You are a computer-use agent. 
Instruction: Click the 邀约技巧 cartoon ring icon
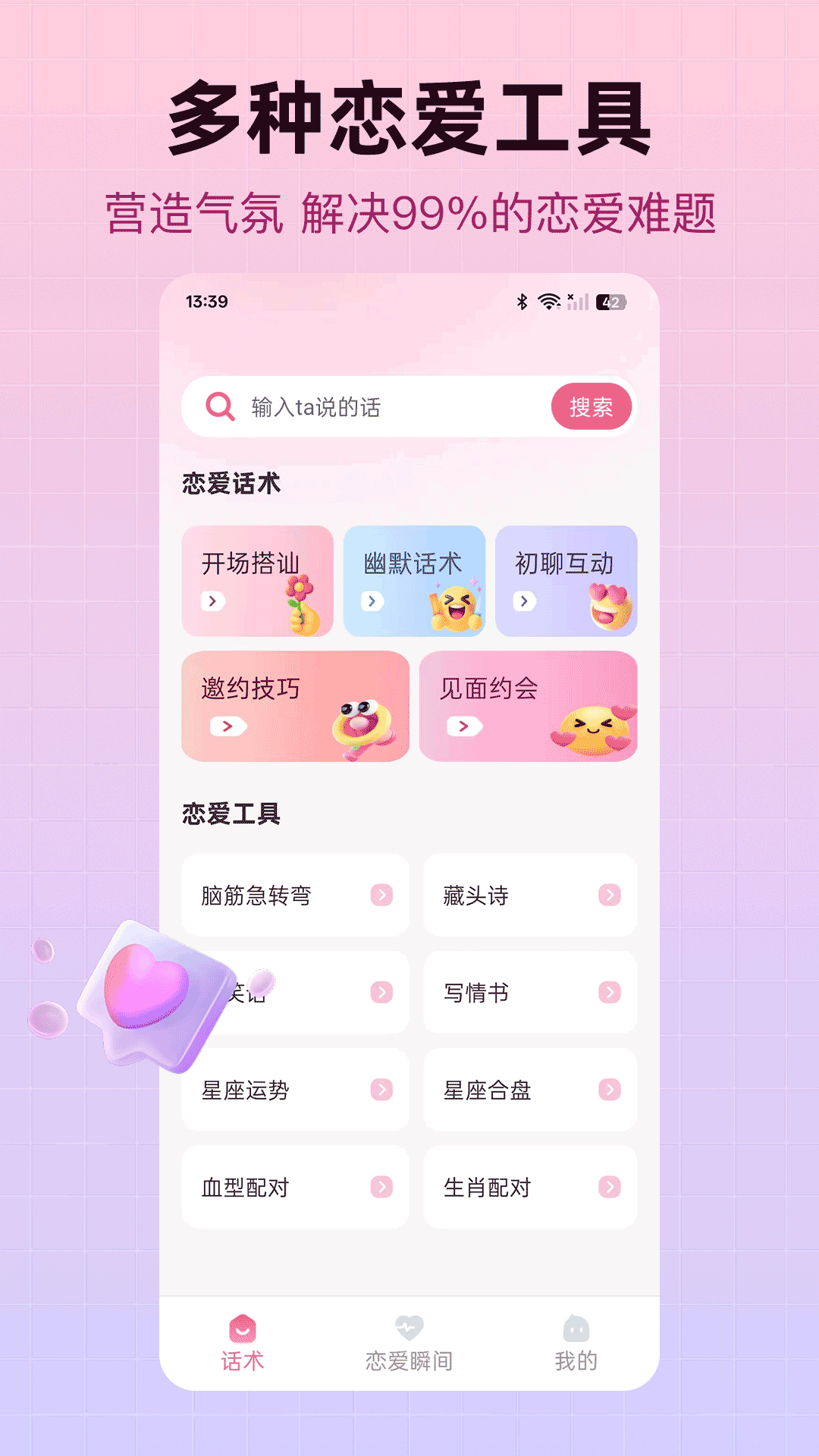(362, 724)
